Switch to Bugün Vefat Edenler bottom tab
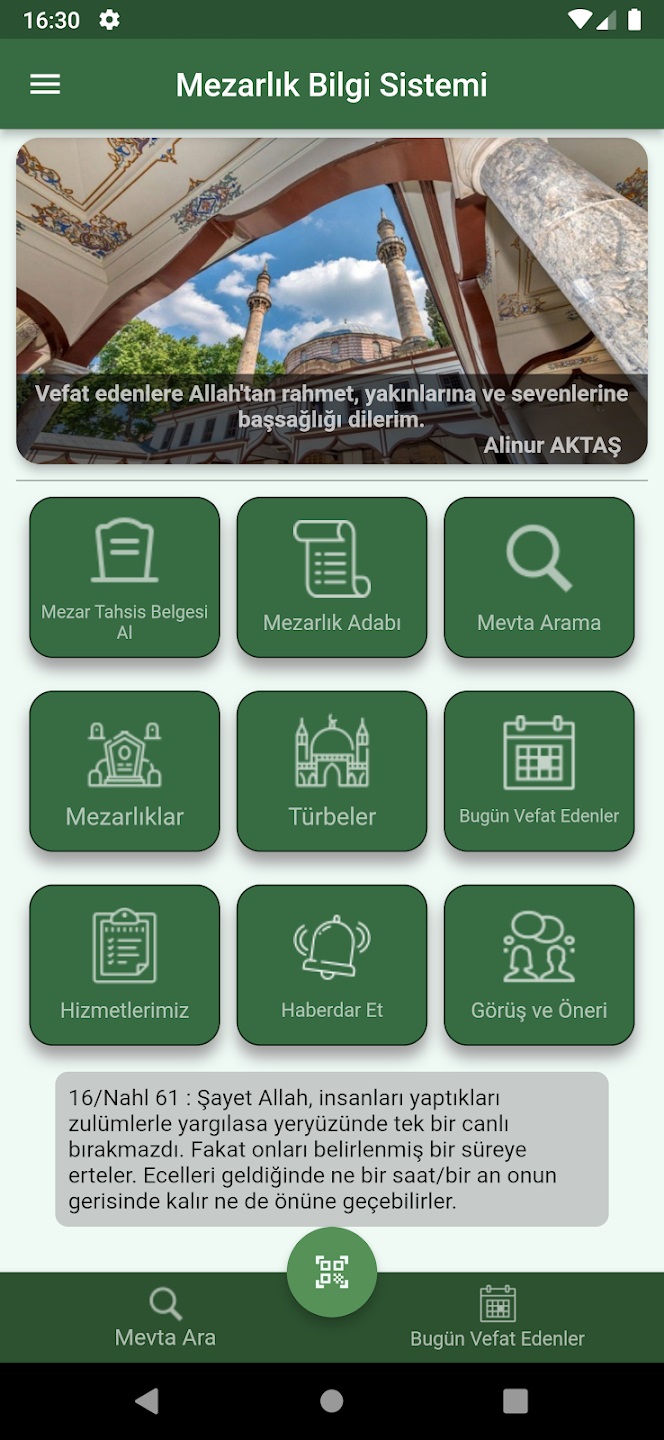This screenshot has width=664, height=1440. click(x=497, y=1318)
